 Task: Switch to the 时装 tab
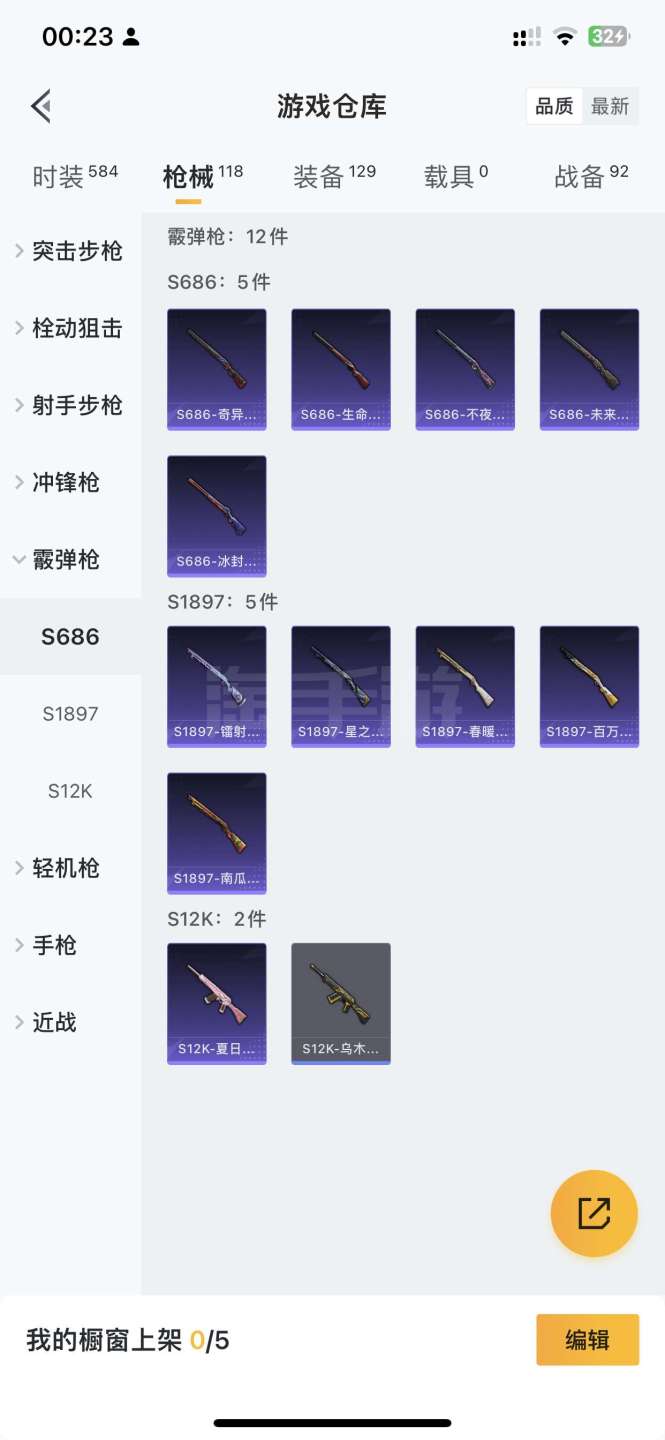pyautogui.click(x=75, y=177)
